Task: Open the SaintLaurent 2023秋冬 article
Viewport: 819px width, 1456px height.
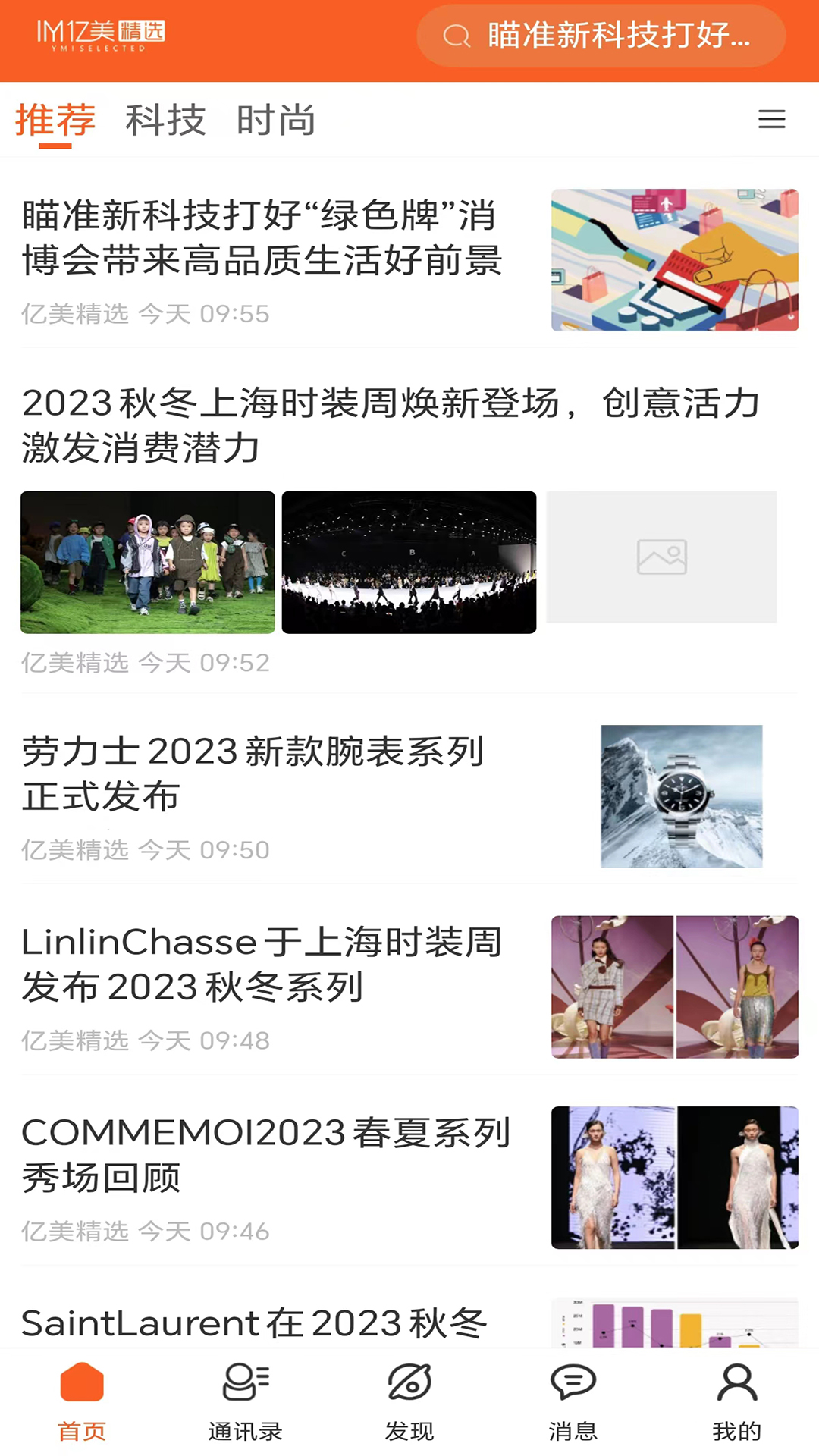Action: click(x=254, y=1323)
